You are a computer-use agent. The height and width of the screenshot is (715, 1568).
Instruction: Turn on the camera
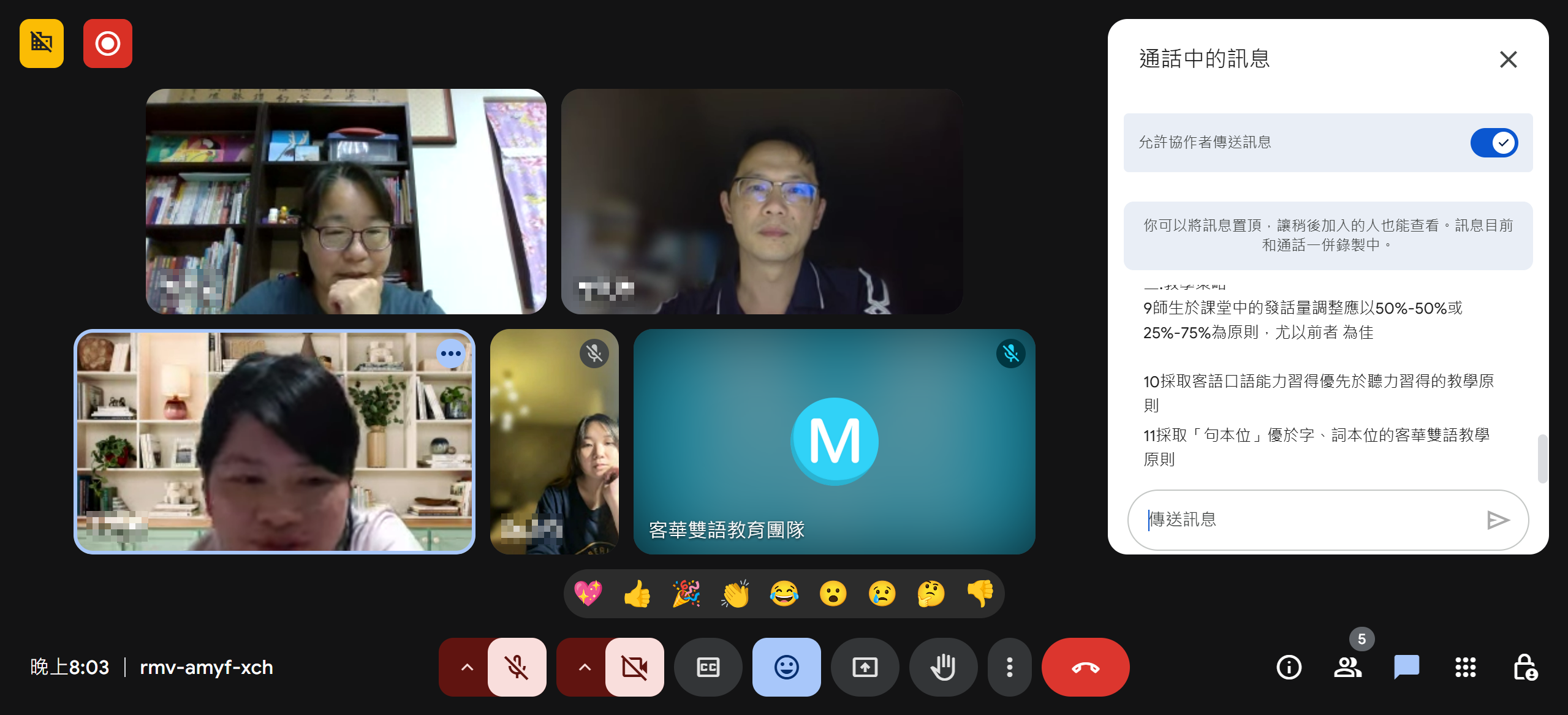[634, 667]
